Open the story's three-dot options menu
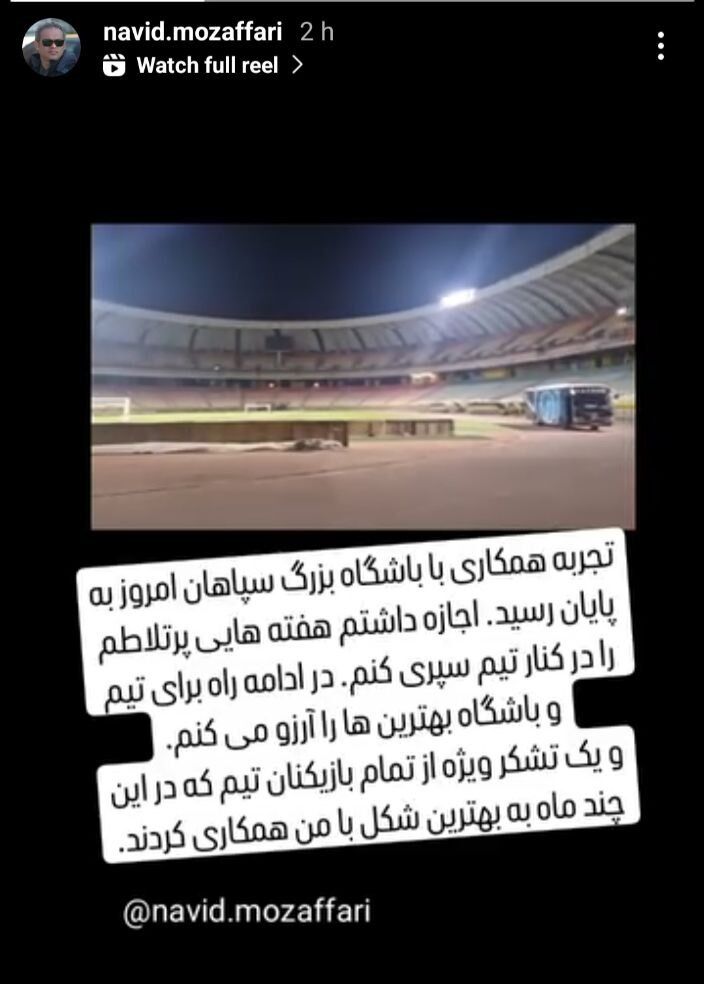 coord(661,46)
